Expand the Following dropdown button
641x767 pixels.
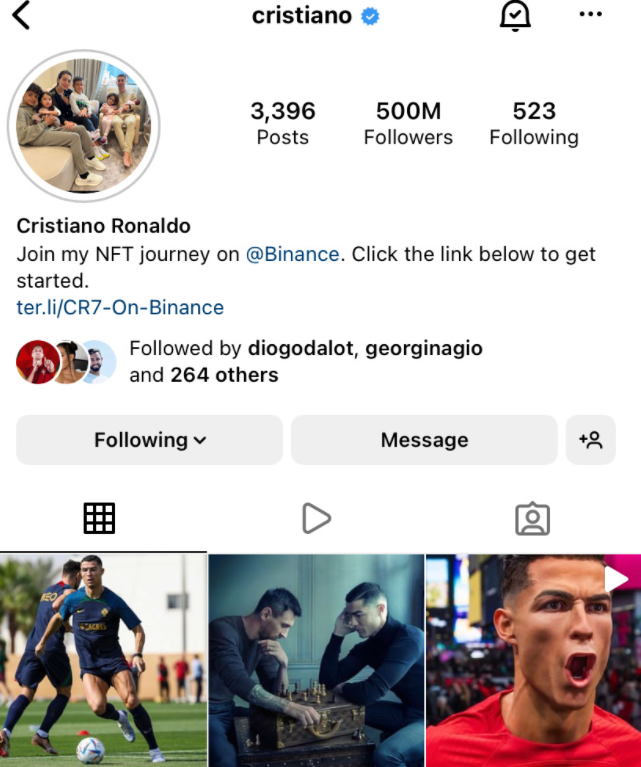(150, 440)
